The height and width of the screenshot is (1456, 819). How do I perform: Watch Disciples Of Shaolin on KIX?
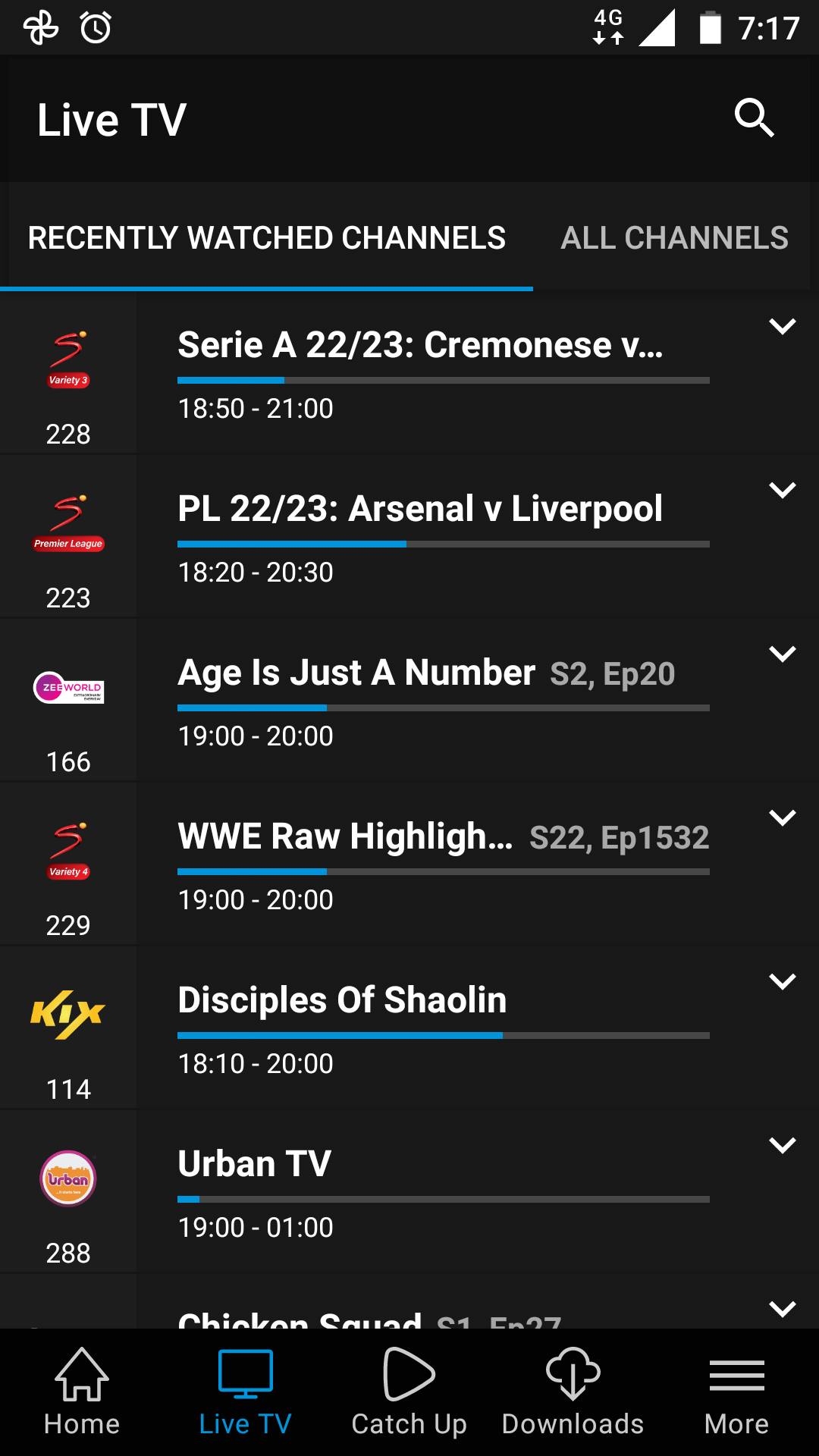343,1001
